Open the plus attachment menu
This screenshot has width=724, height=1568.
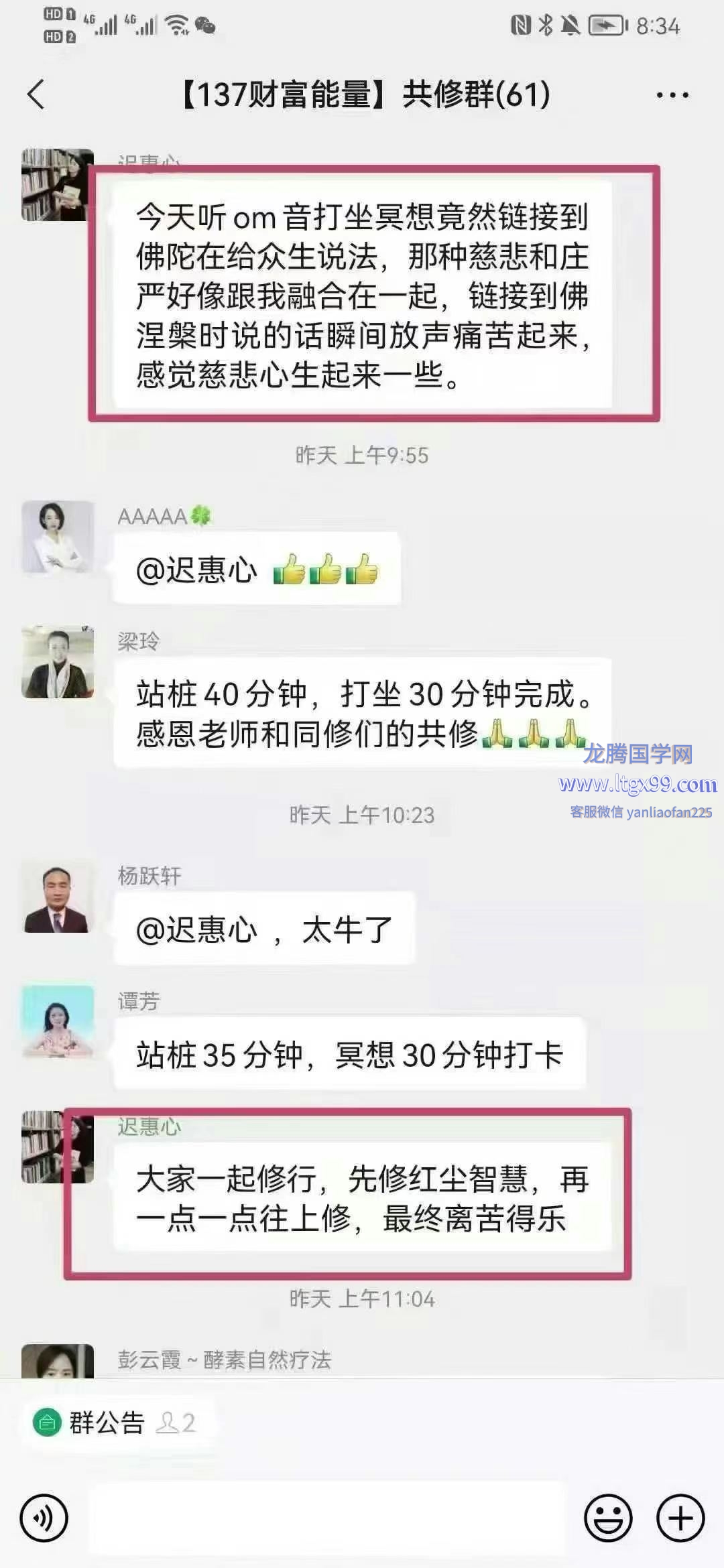coord(680,1518)
